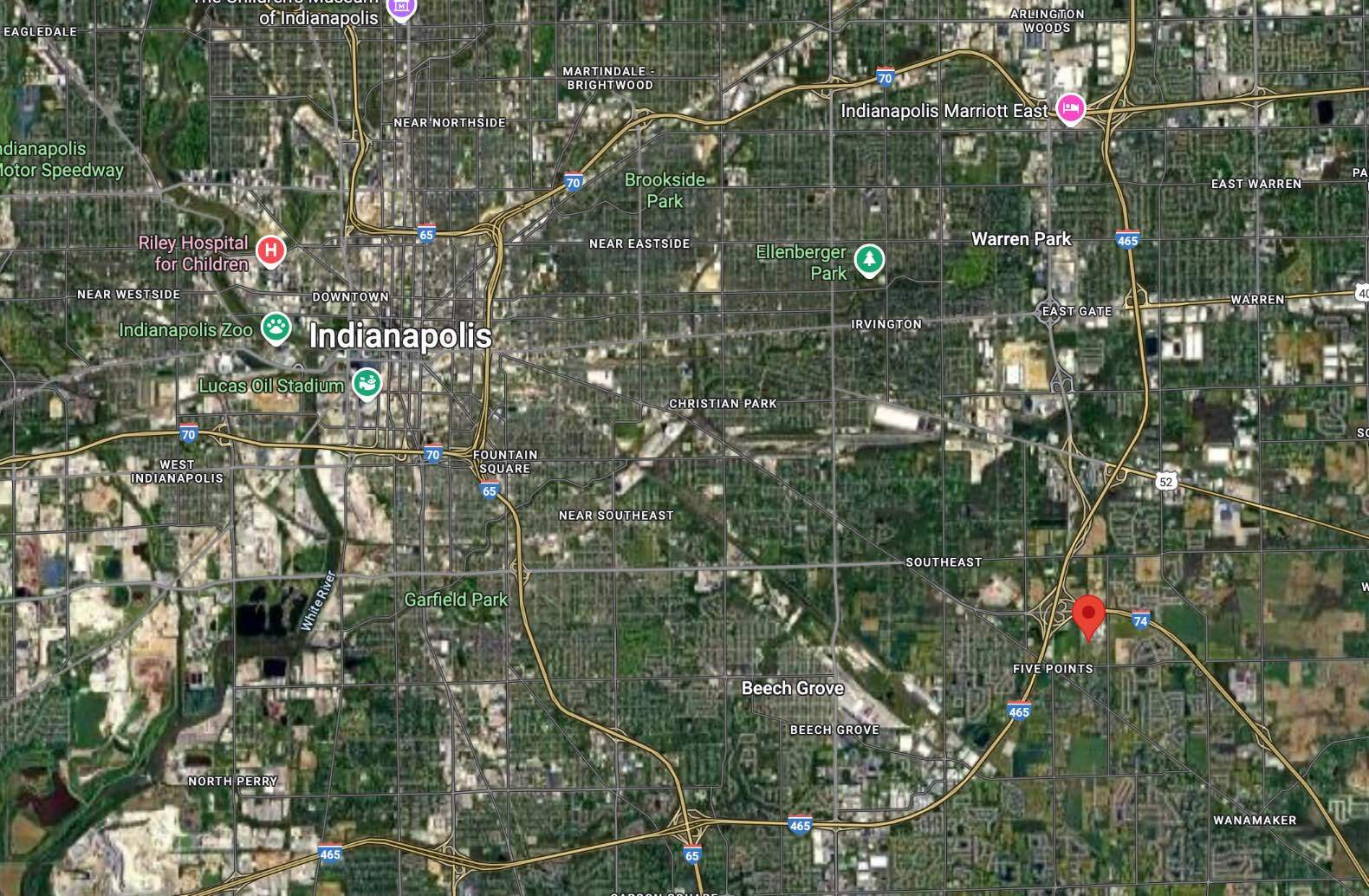
Task: Select the Lucas Oil Stadium marker
Action: 367,383
